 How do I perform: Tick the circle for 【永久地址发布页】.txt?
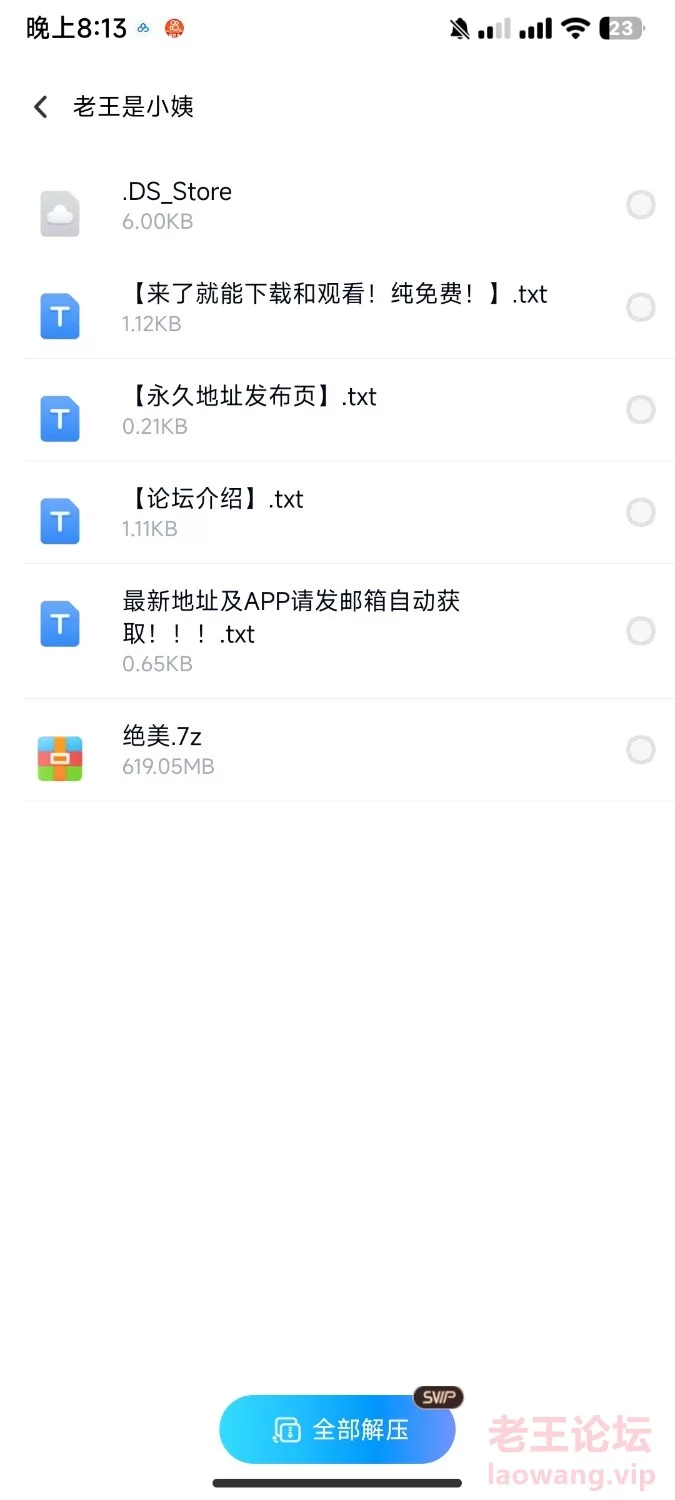pos(641,410)
